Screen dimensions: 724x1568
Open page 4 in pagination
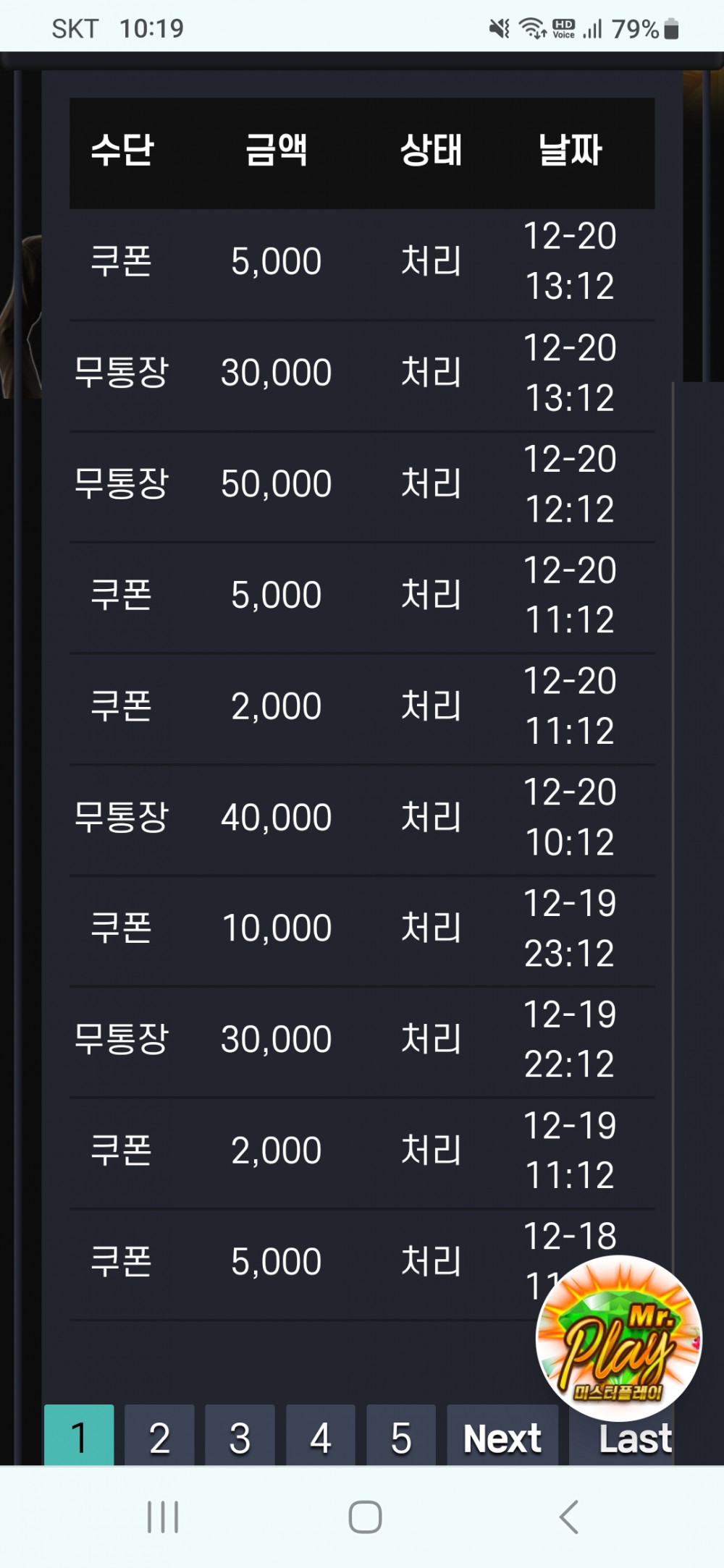click(321, 1437)
